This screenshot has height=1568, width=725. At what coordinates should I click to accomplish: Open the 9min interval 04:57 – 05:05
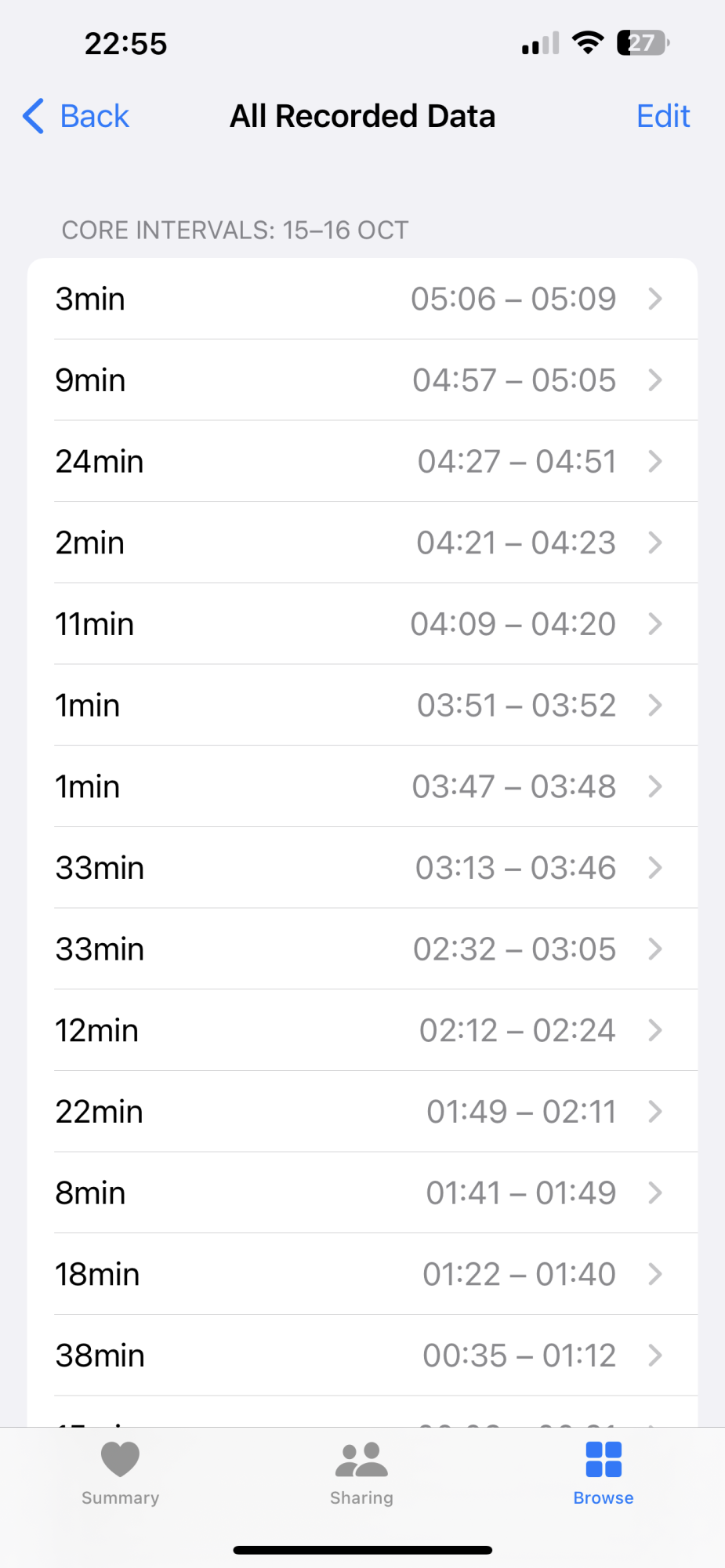[x=362, y=380]
